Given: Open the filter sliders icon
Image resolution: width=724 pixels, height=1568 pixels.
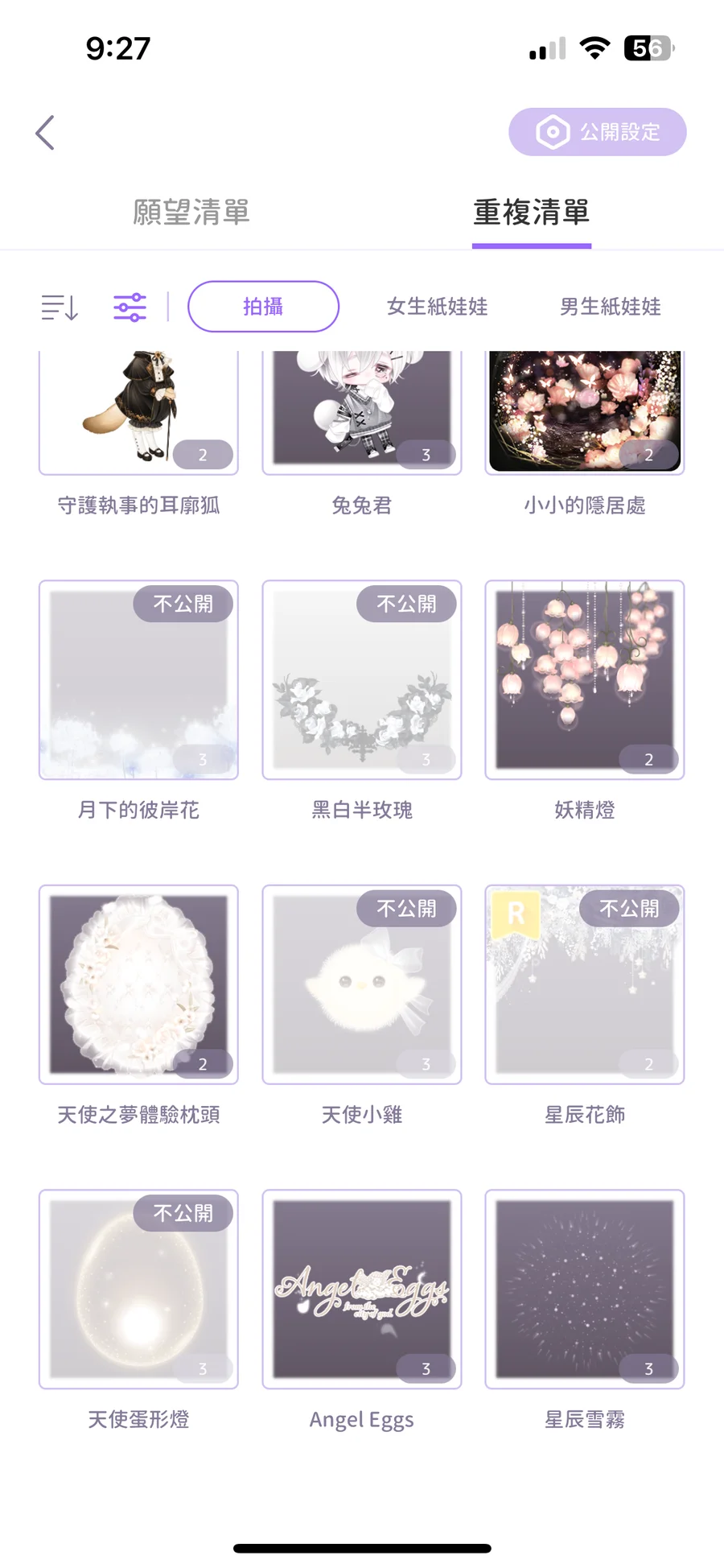Looking at the screenshot, I should (x=130, y=307).
